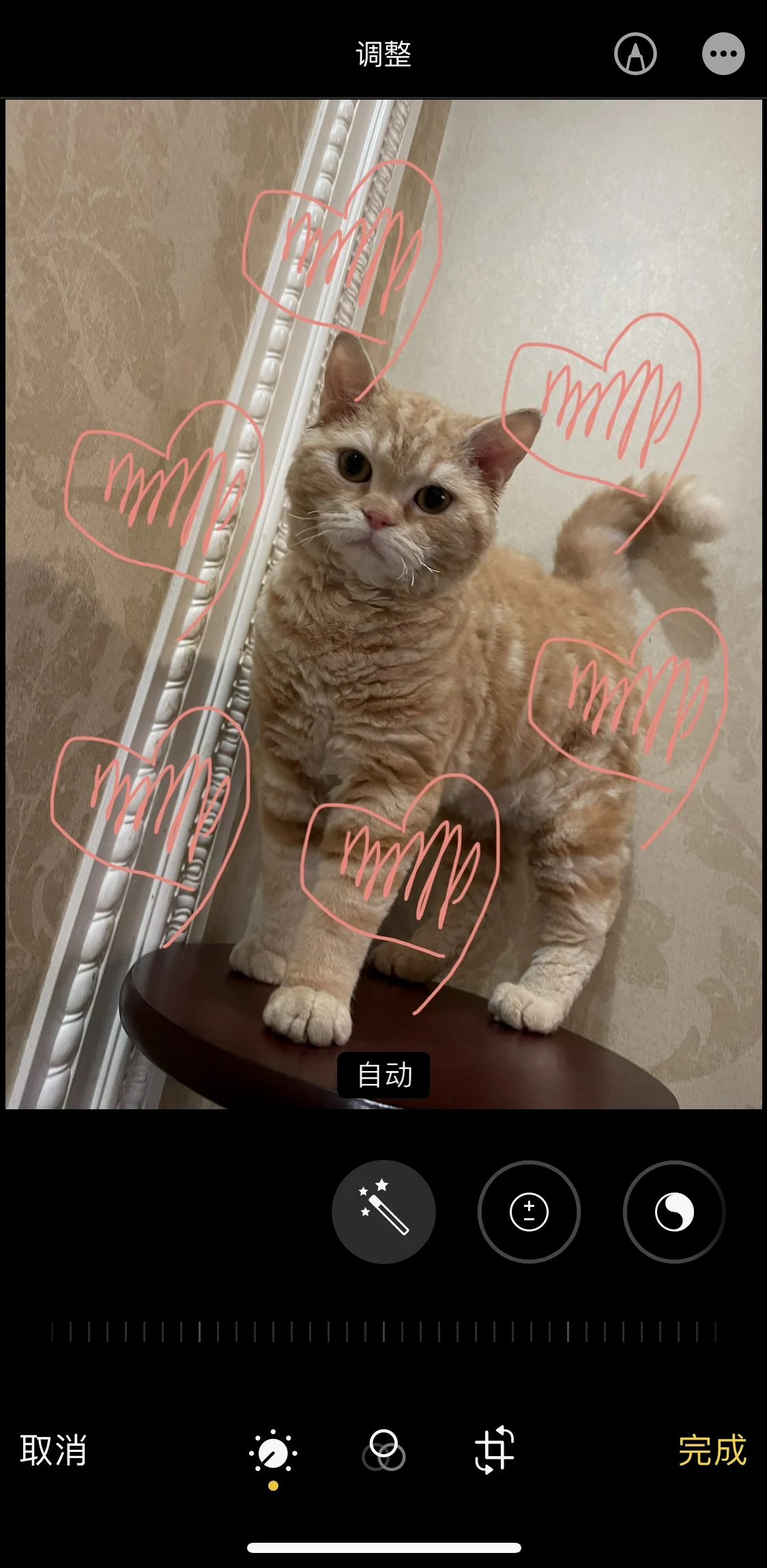Tap the adjustment intensity slider
The height and width of the screenshot is (1568, 767).
coord(383,1331)
